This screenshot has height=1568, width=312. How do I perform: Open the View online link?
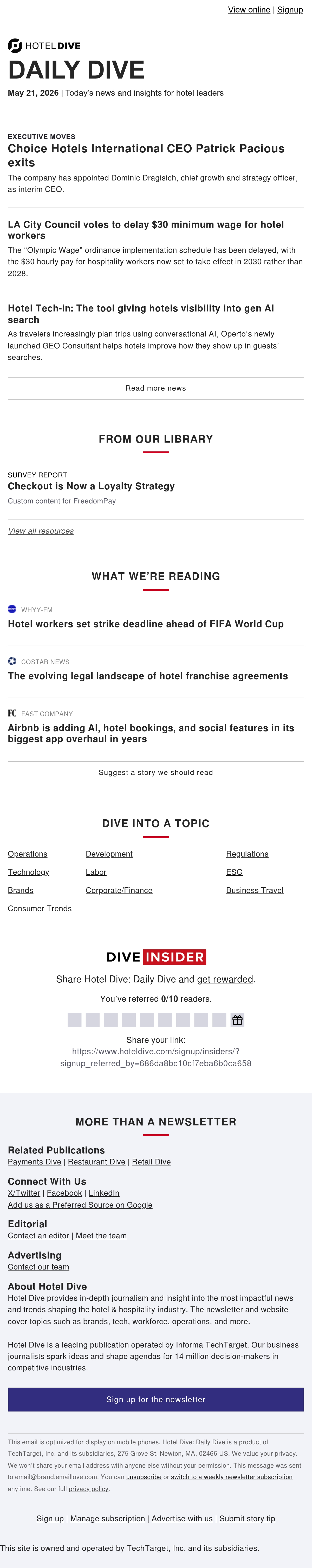click(249, 10)
